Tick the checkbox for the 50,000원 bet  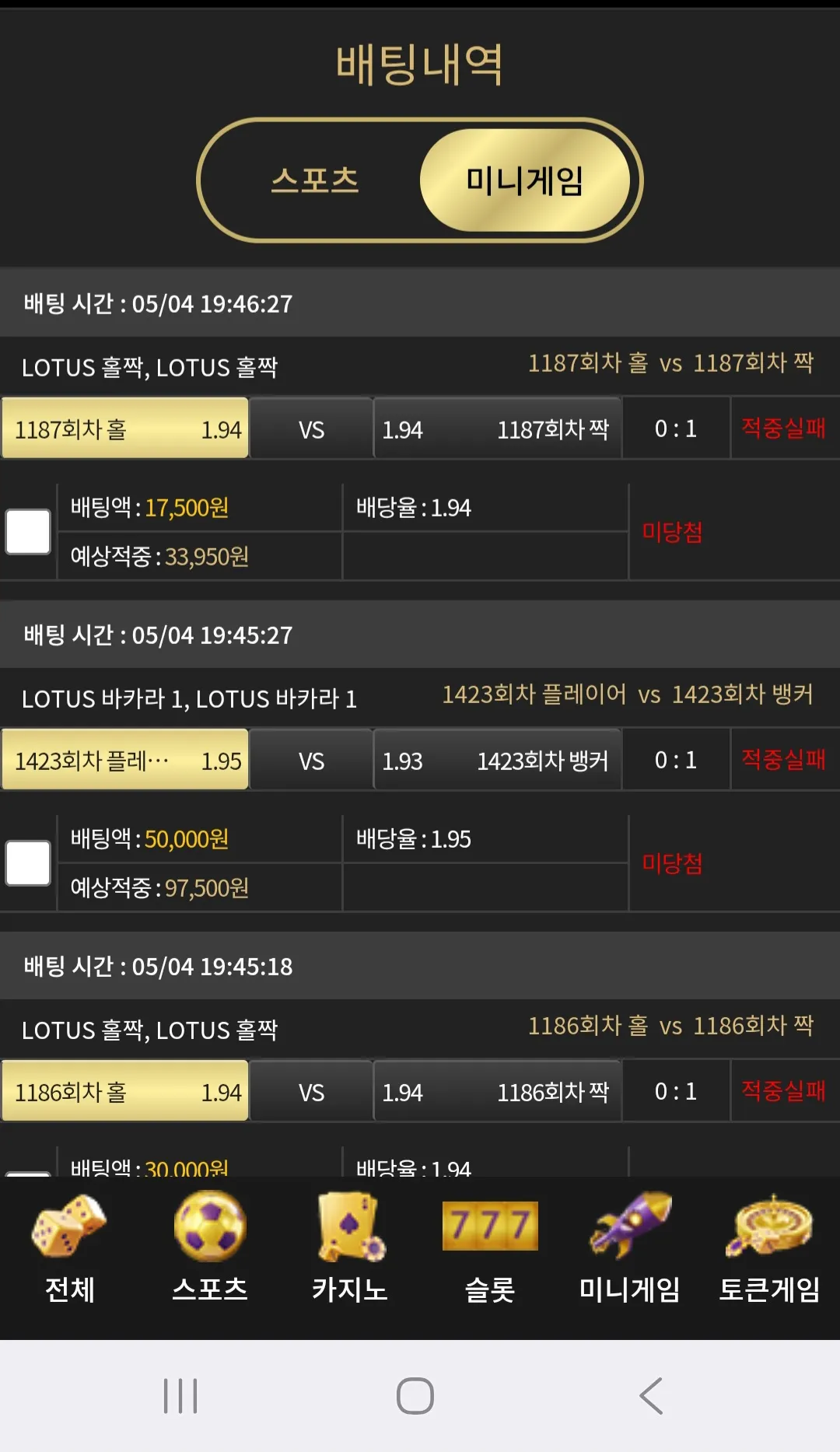pos(28,863)
